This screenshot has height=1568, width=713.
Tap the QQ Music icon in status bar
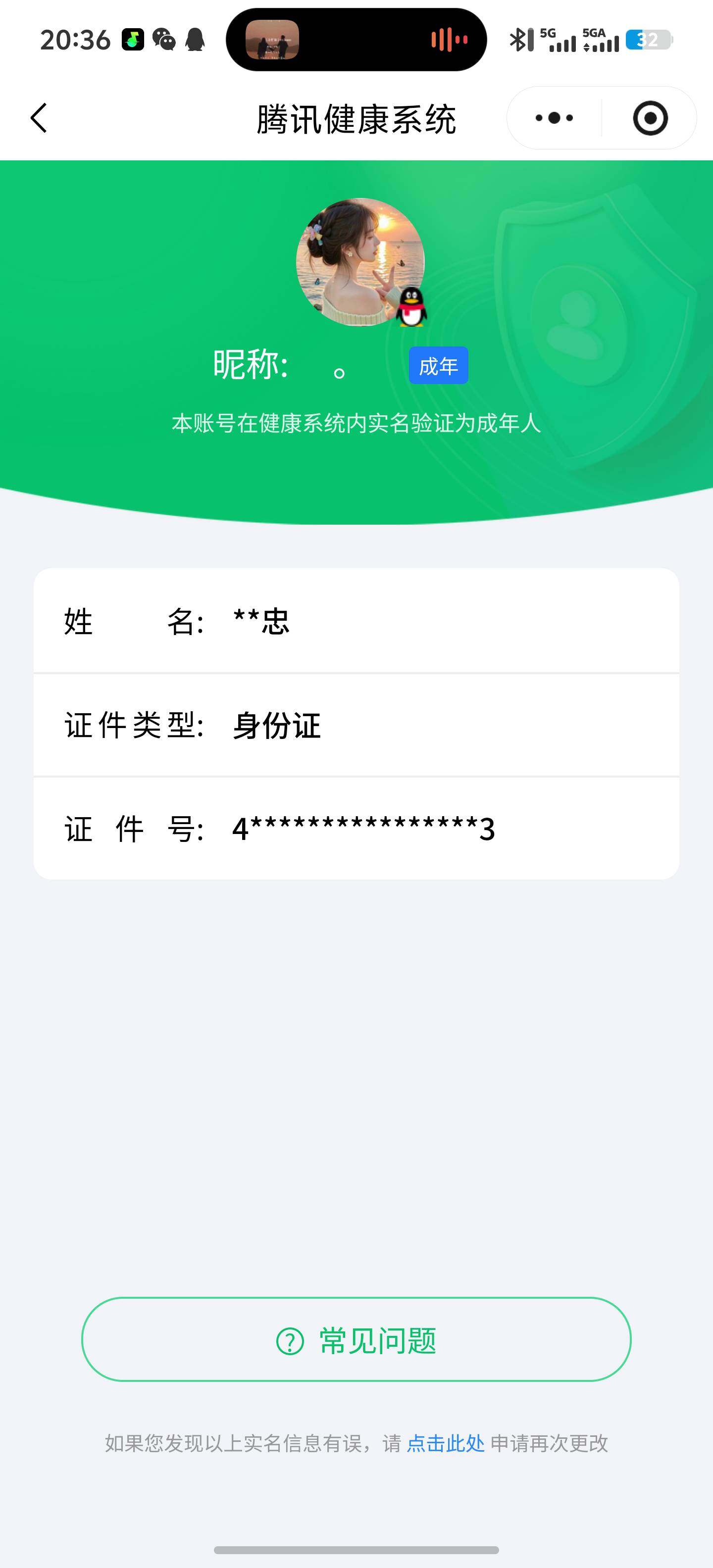133,39
